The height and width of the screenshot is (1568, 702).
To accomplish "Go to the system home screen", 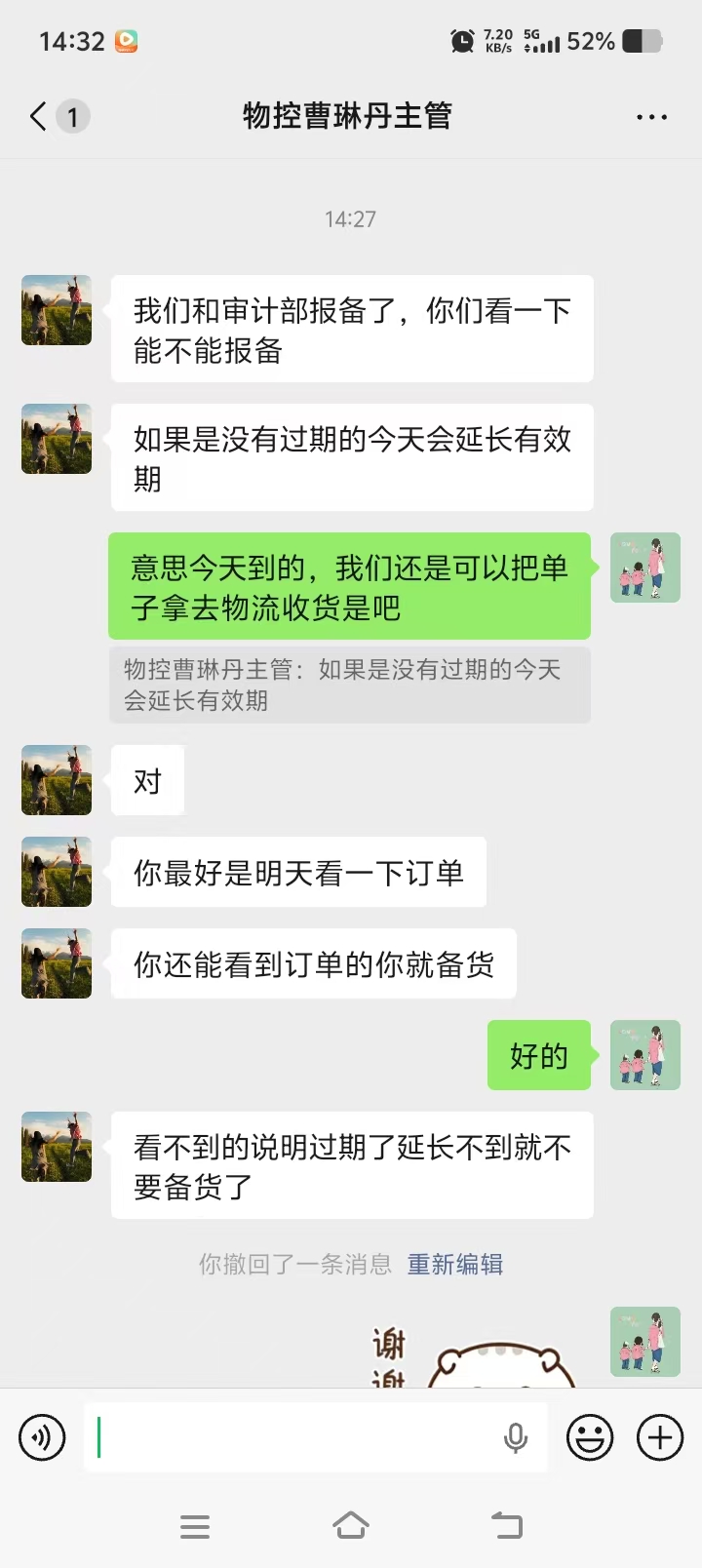I will (351, 1526).
